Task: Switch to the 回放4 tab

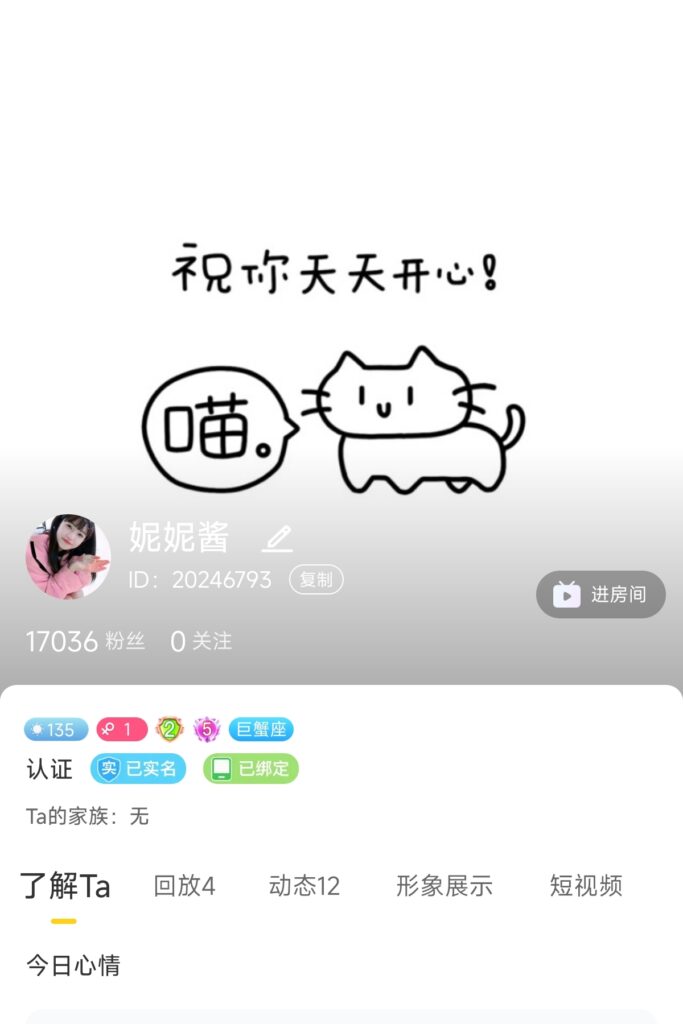Action: tap(184, 886)
